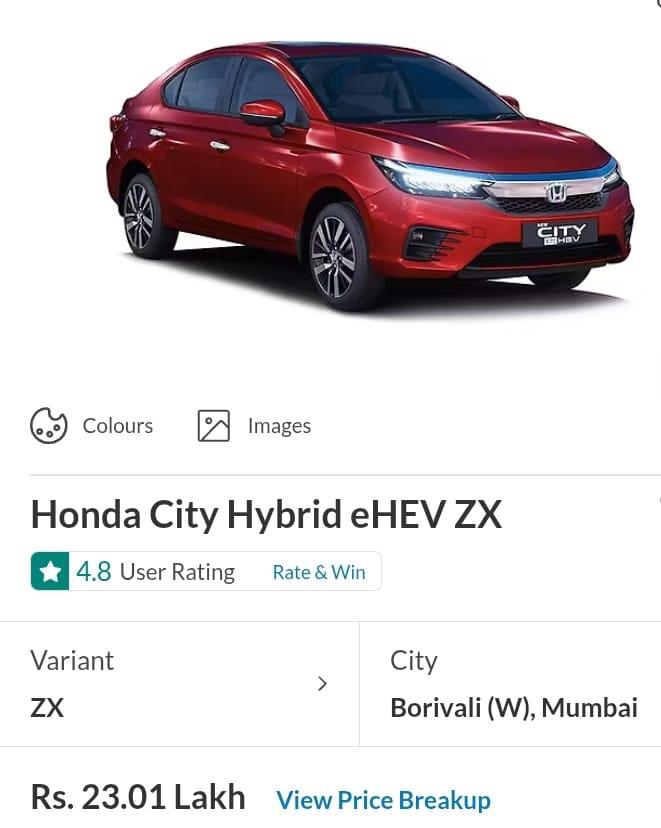Open the Colours option

click(92, 426)
